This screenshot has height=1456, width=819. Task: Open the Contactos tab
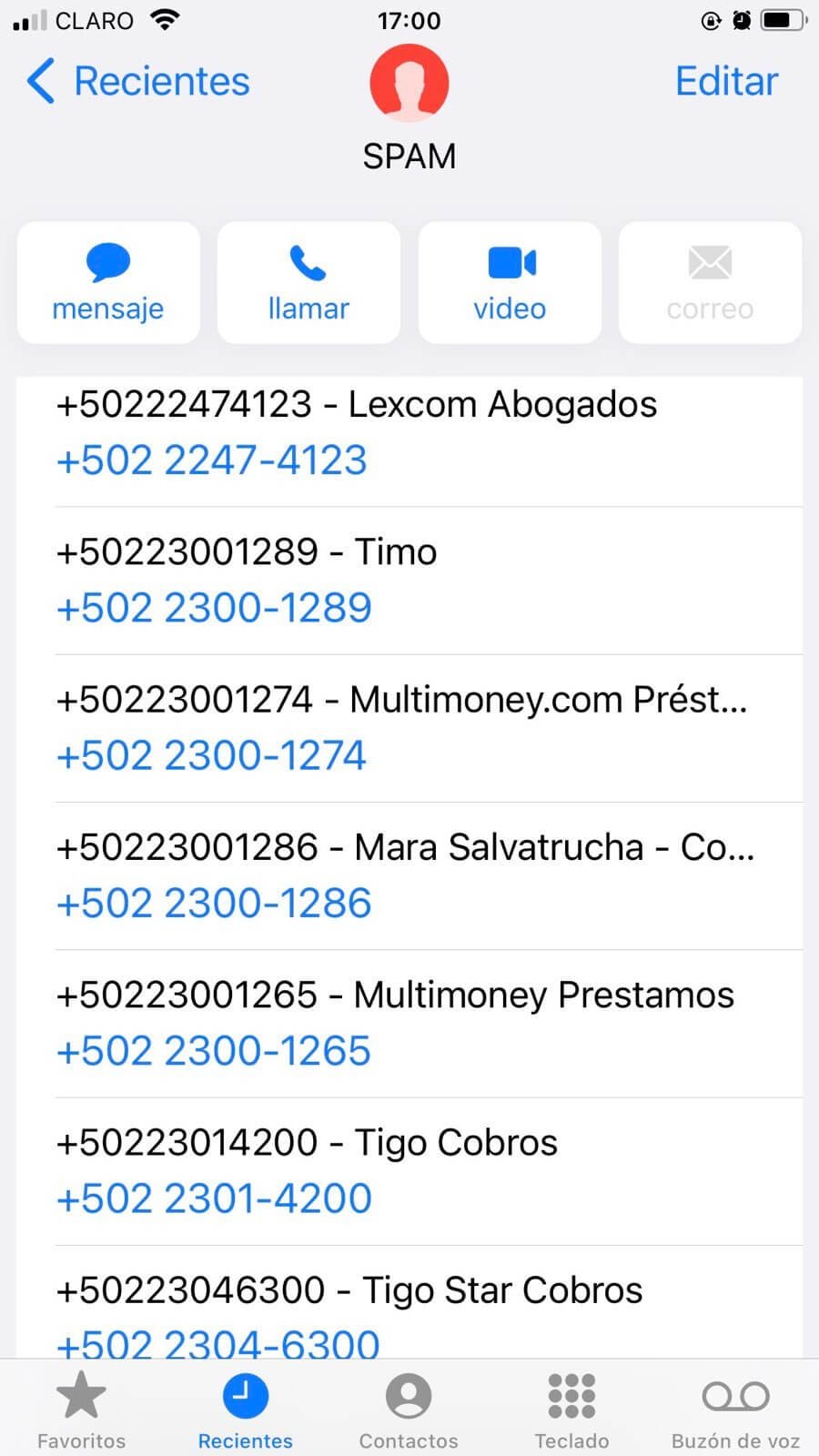(x=409, y=1409)
